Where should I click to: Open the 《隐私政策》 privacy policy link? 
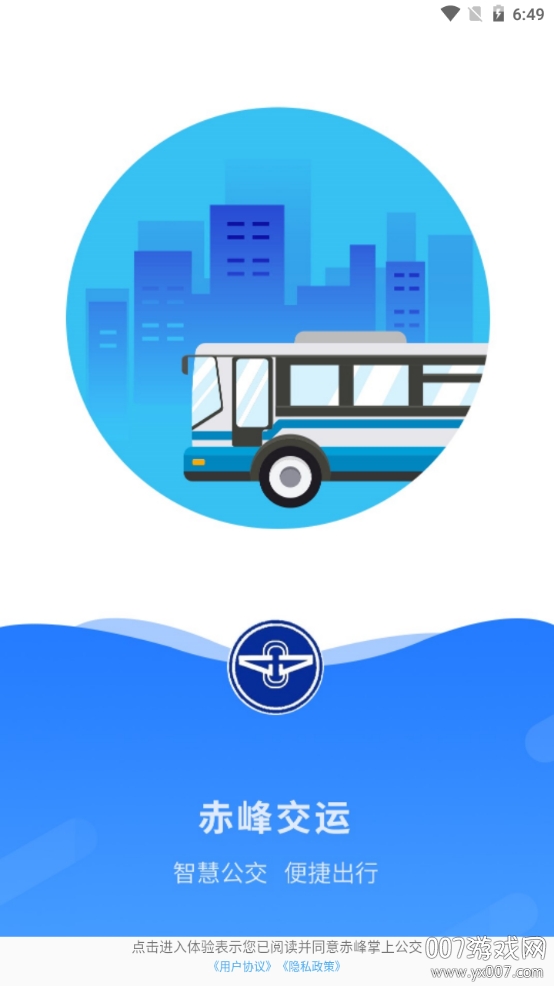point(310,965)
